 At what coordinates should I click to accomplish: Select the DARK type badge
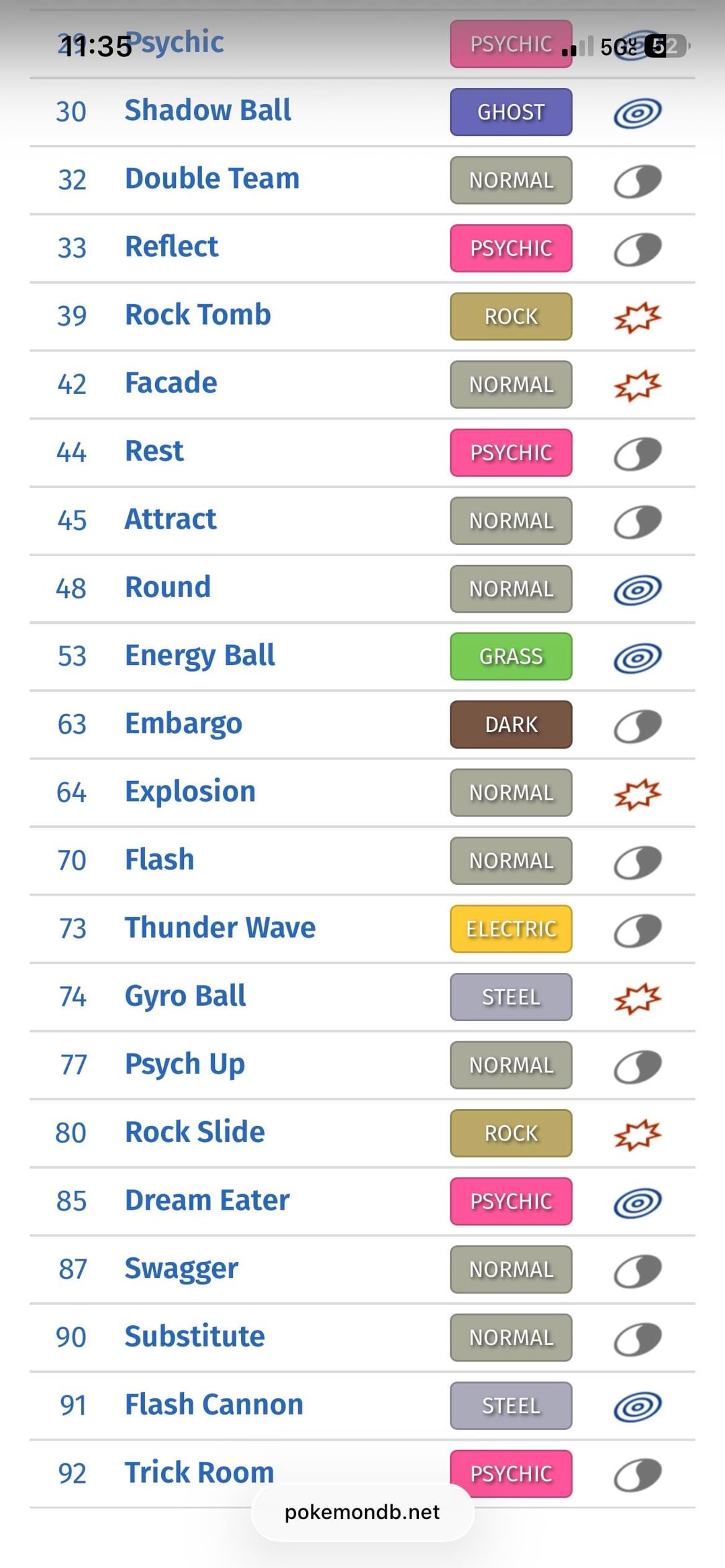tap(510, 725)
